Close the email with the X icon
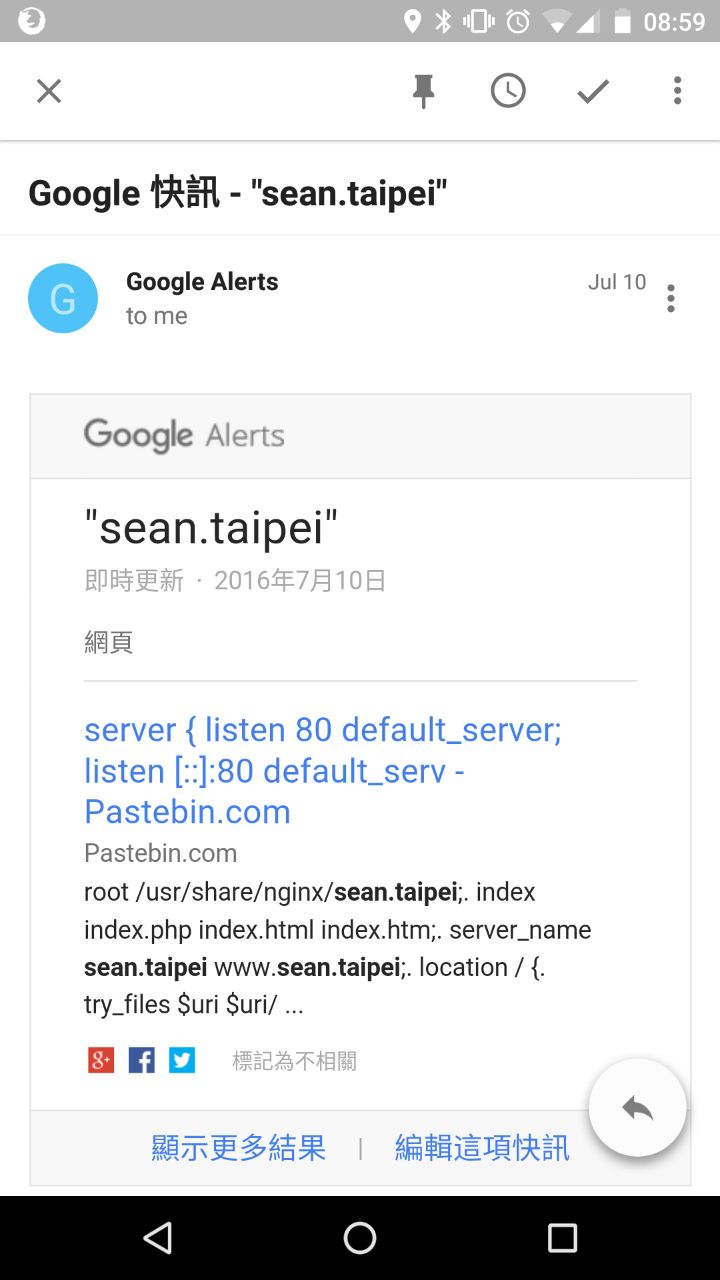 pos(49,92)
